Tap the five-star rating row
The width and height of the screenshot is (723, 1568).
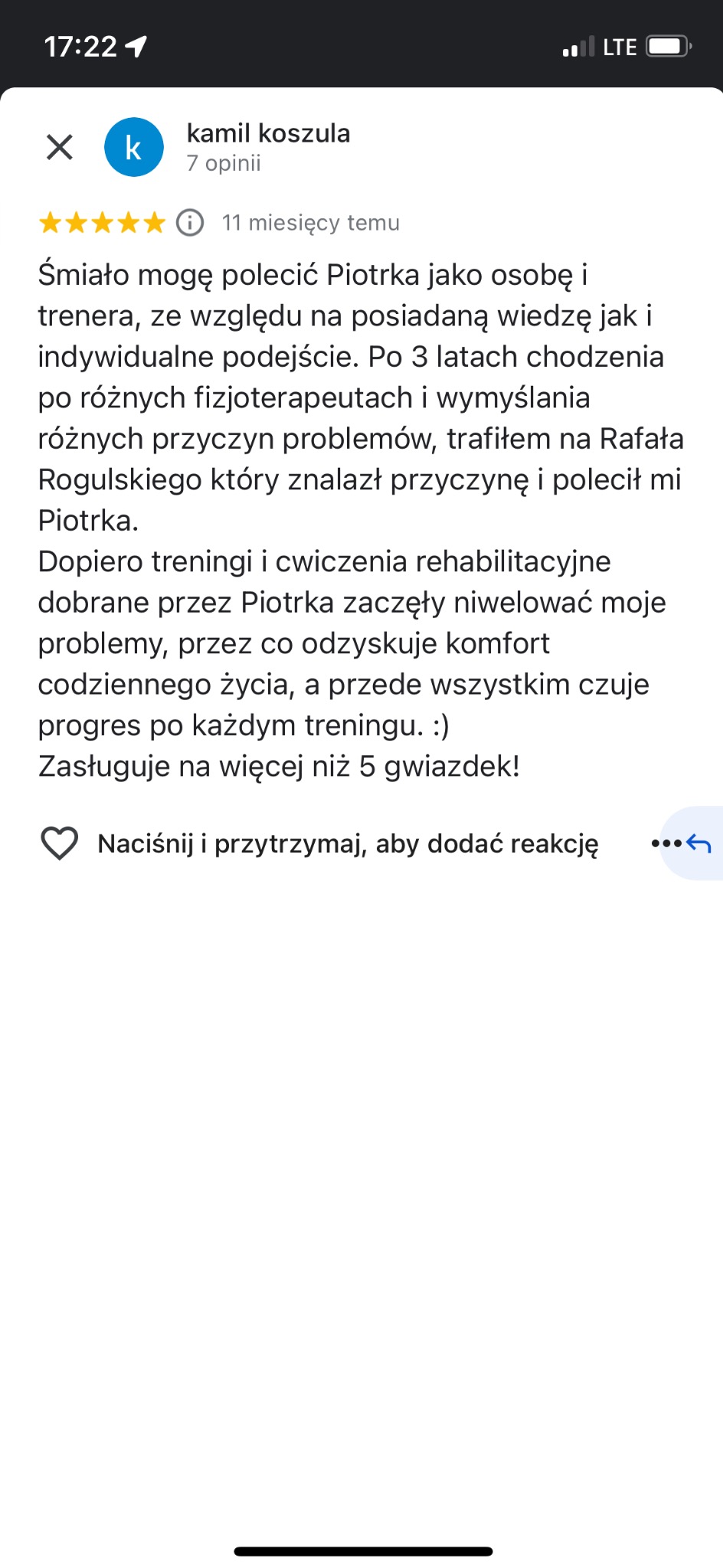(101, 223)
